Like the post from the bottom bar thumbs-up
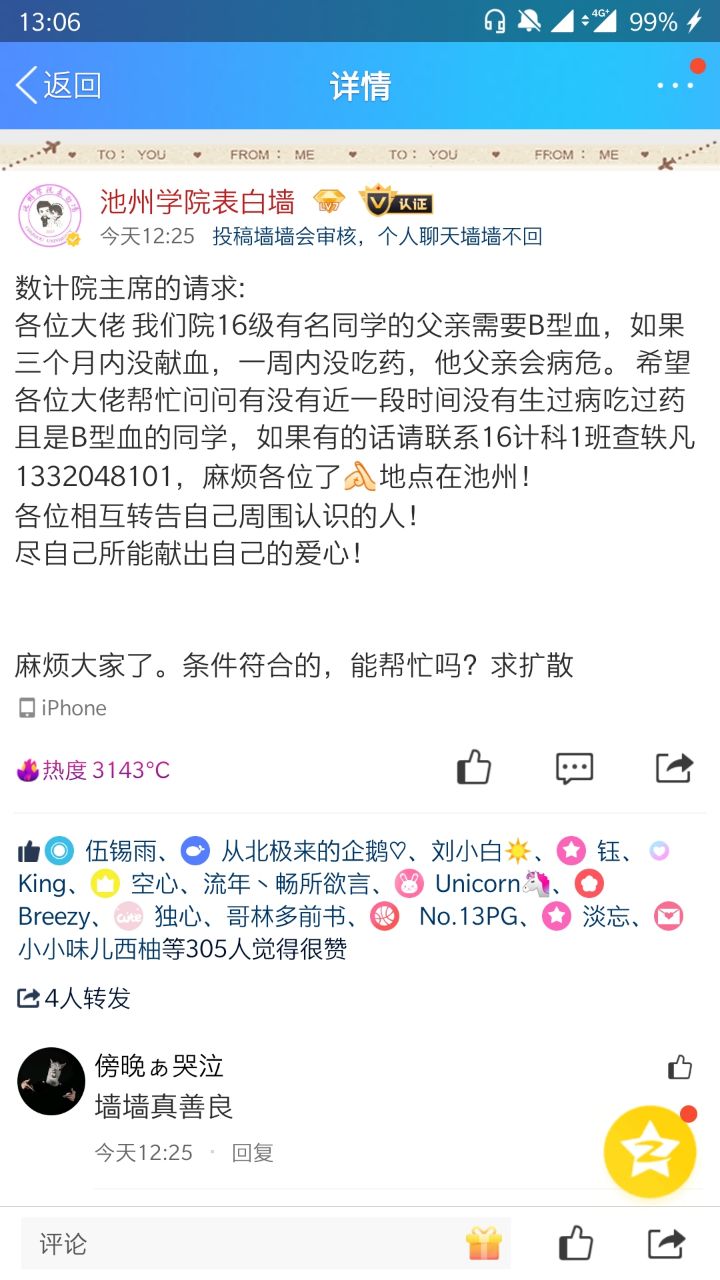720x1280 pixels. coord(575,1244)
